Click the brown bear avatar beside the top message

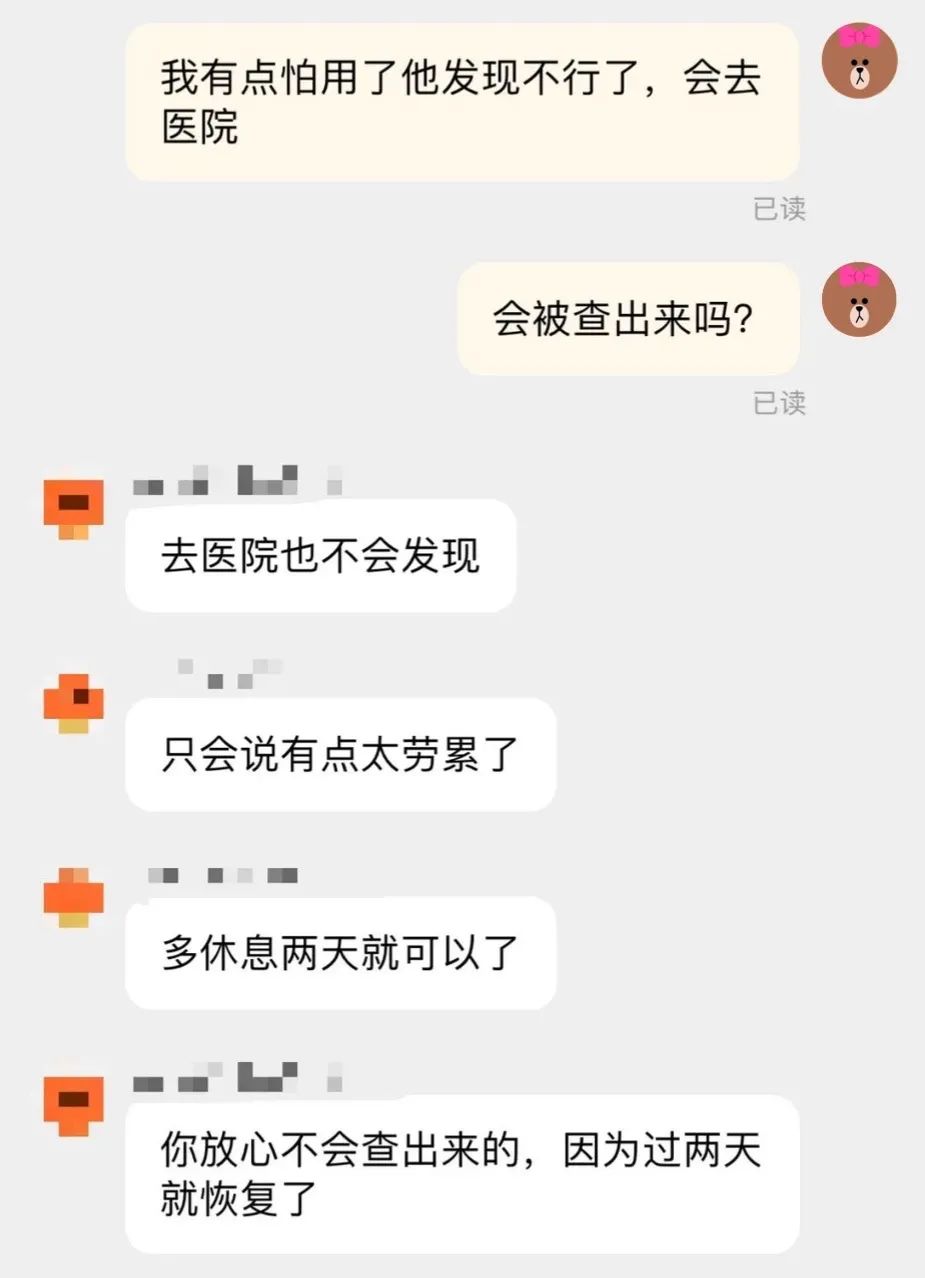pyautogui.click(x=861, y=60)
